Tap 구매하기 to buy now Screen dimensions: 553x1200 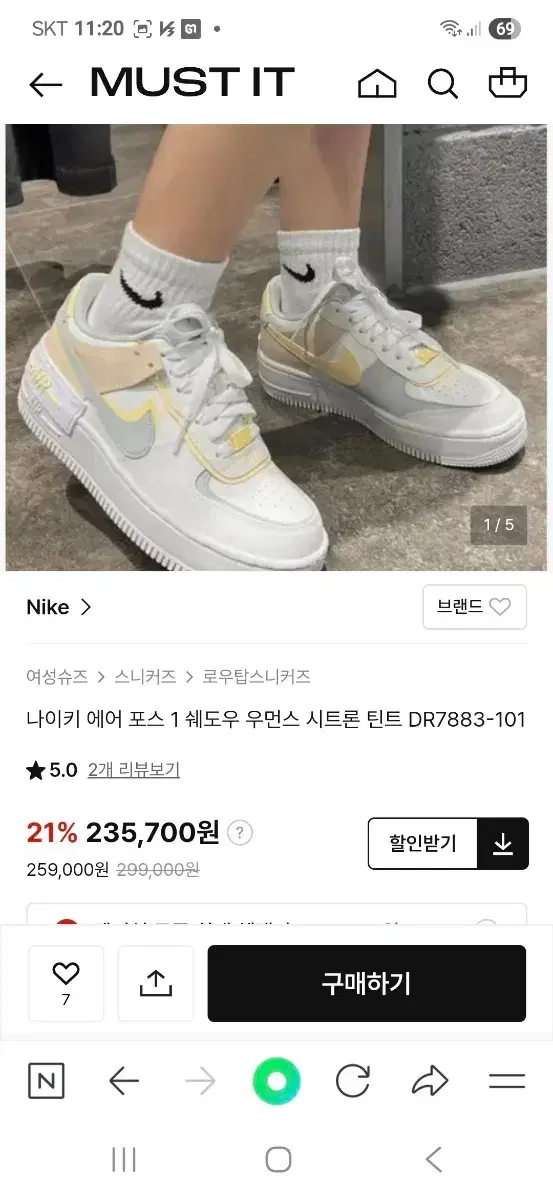367,983
